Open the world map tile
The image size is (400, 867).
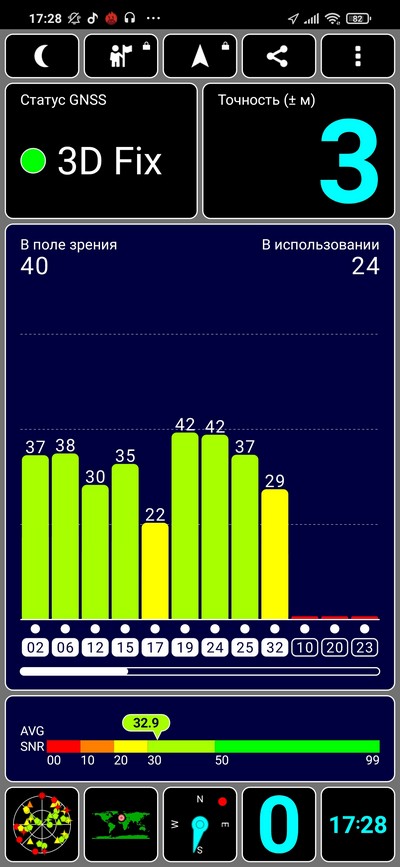(121, 824)
